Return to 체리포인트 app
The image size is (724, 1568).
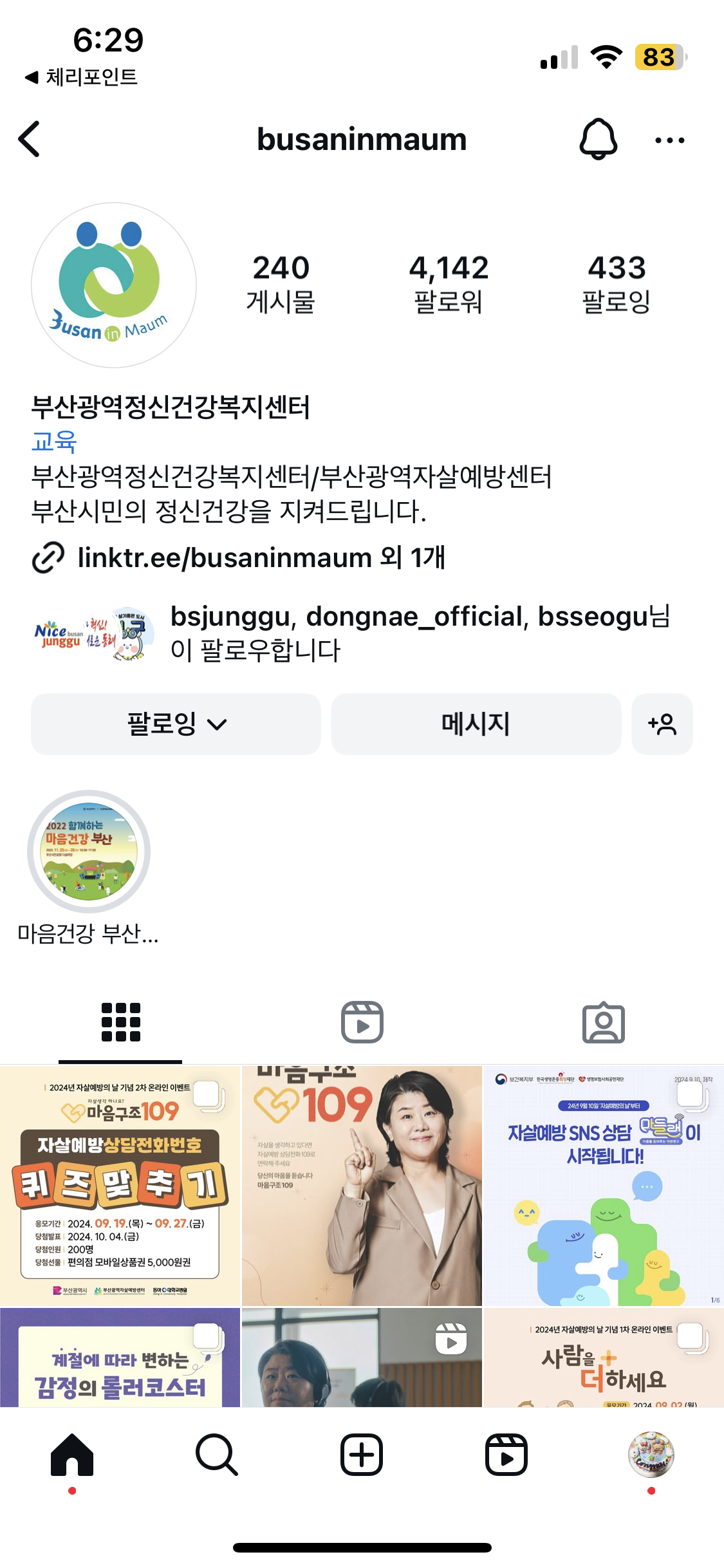[82, 77]
